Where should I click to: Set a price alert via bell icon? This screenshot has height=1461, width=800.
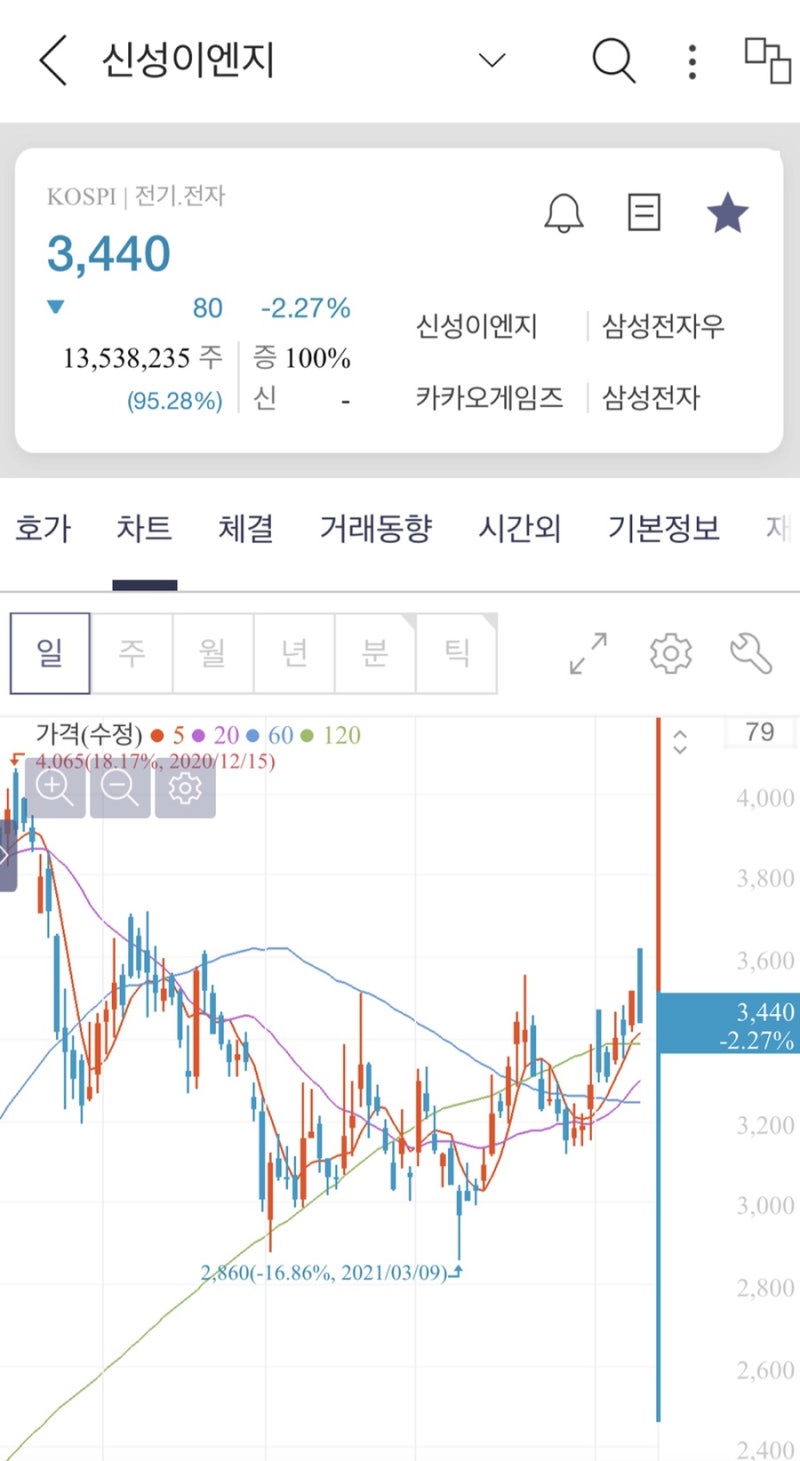564,212
